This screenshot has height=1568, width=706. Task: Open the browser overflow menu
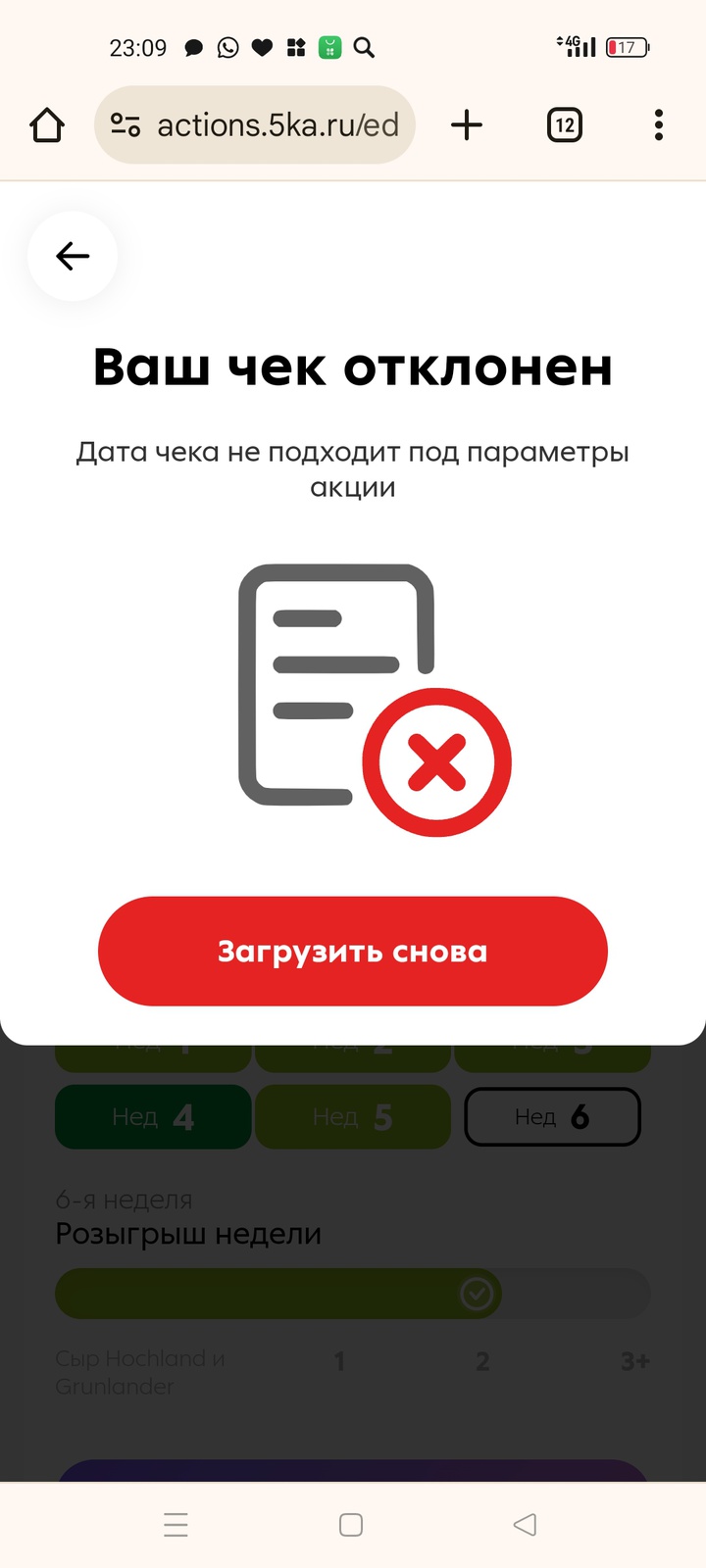tap(658, 125)
